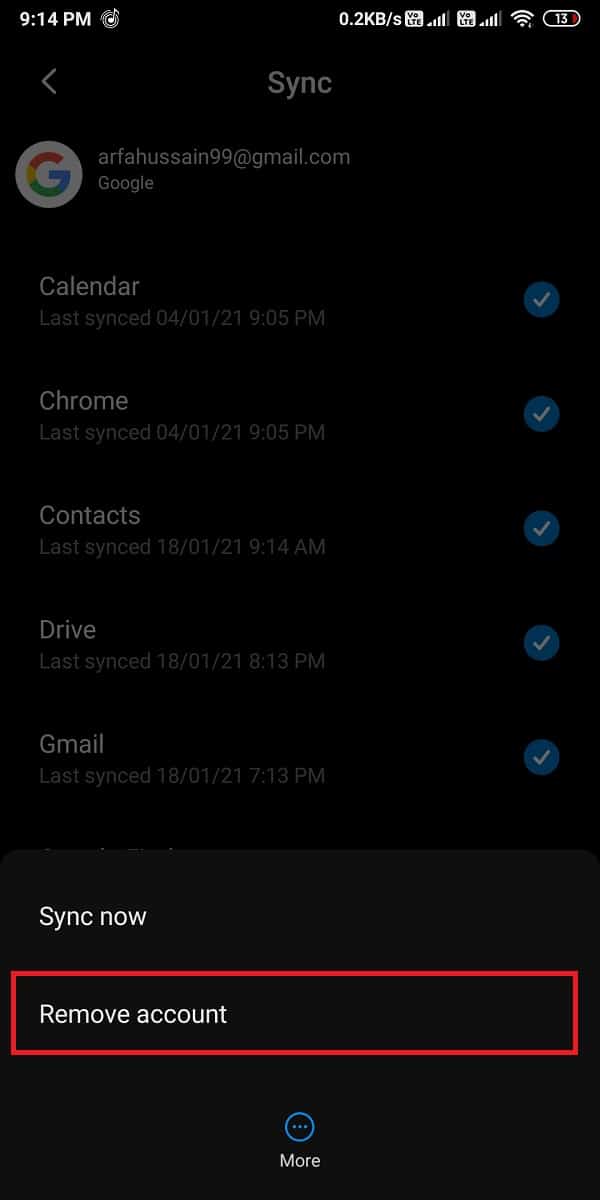Uncheck Calendar sync
Viewport: 600px width, 1200px height.
(x=542, y=299)
